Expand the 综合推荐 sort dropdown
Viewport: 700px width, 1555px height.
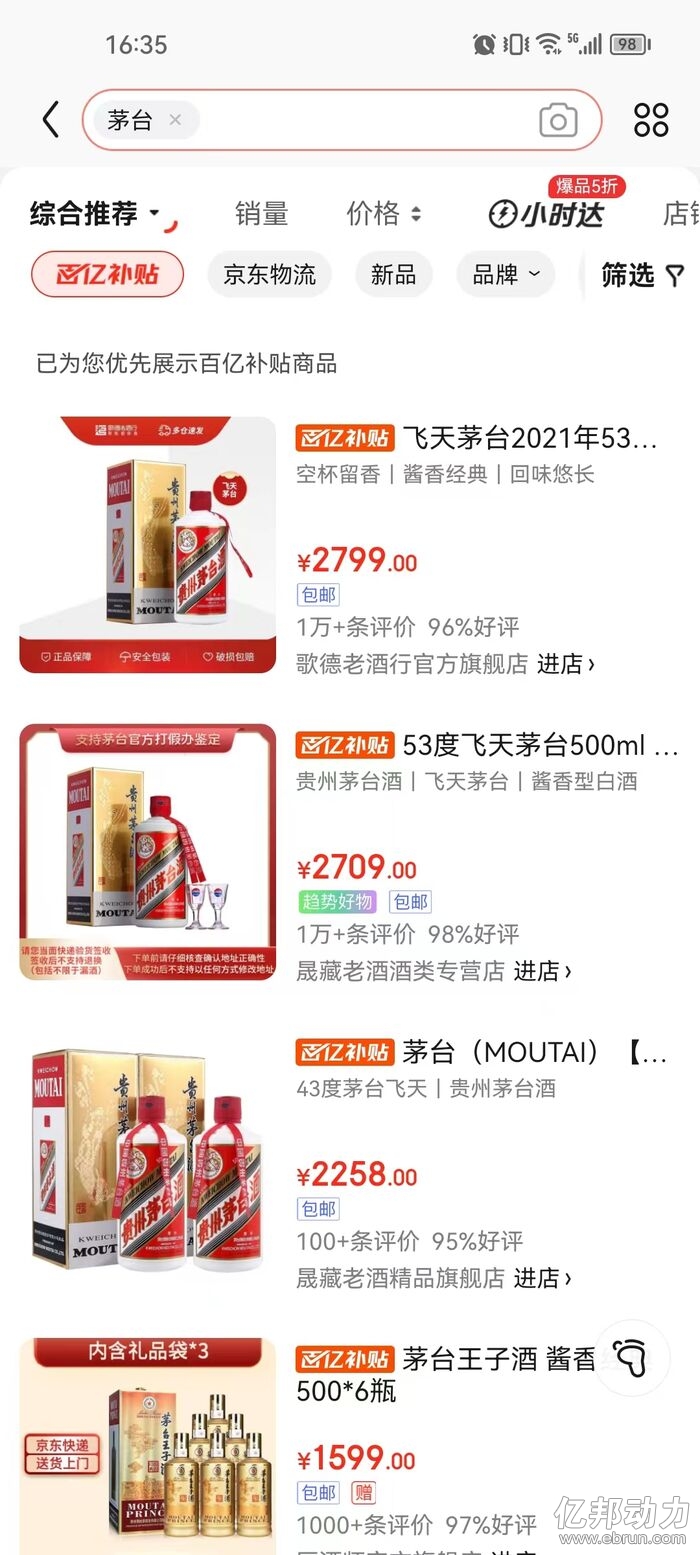96,213
